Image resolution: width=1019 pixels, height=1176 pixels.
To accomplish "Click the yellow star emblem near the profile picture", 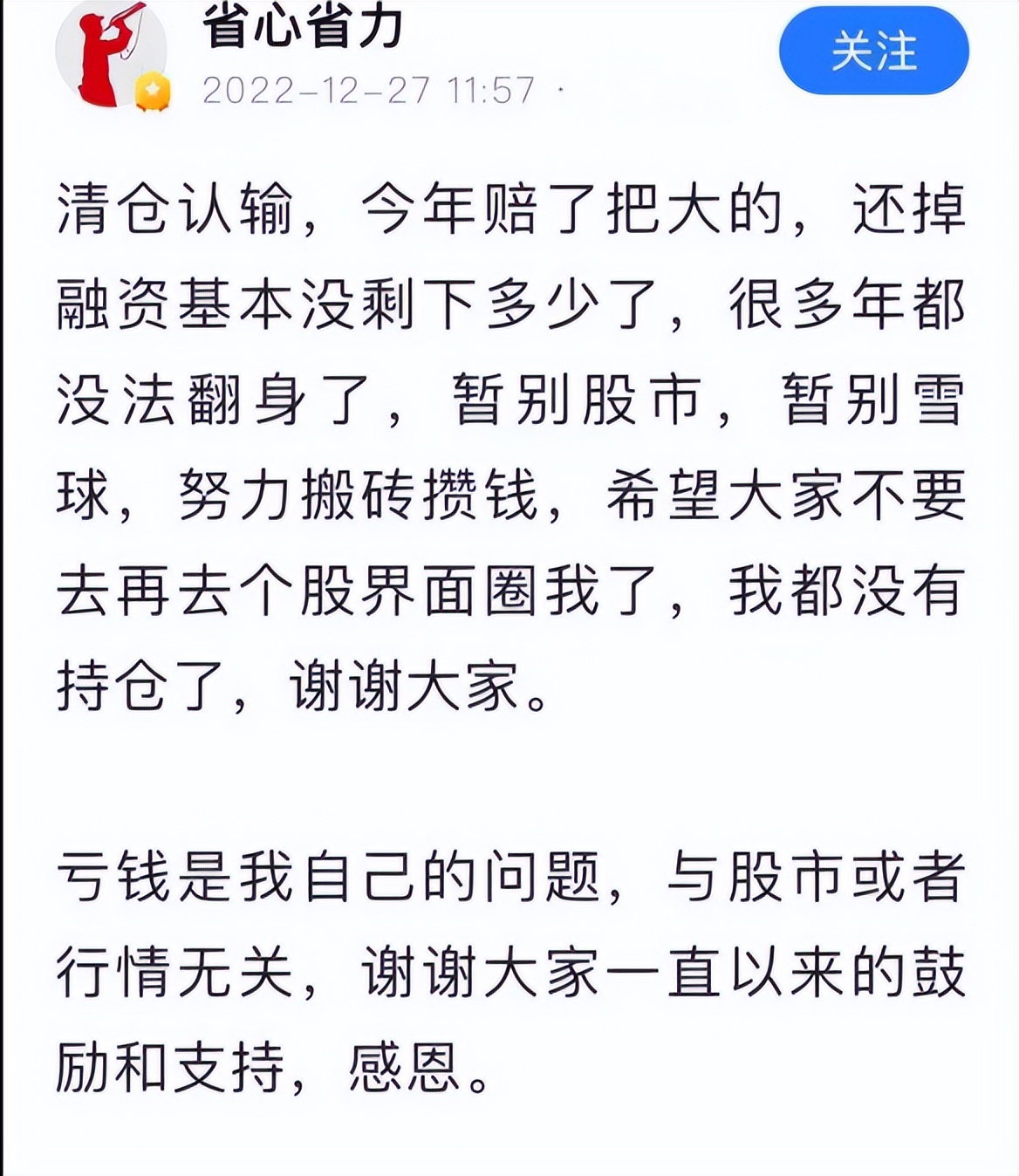I will pyautogui.click(x=150, y=90).
